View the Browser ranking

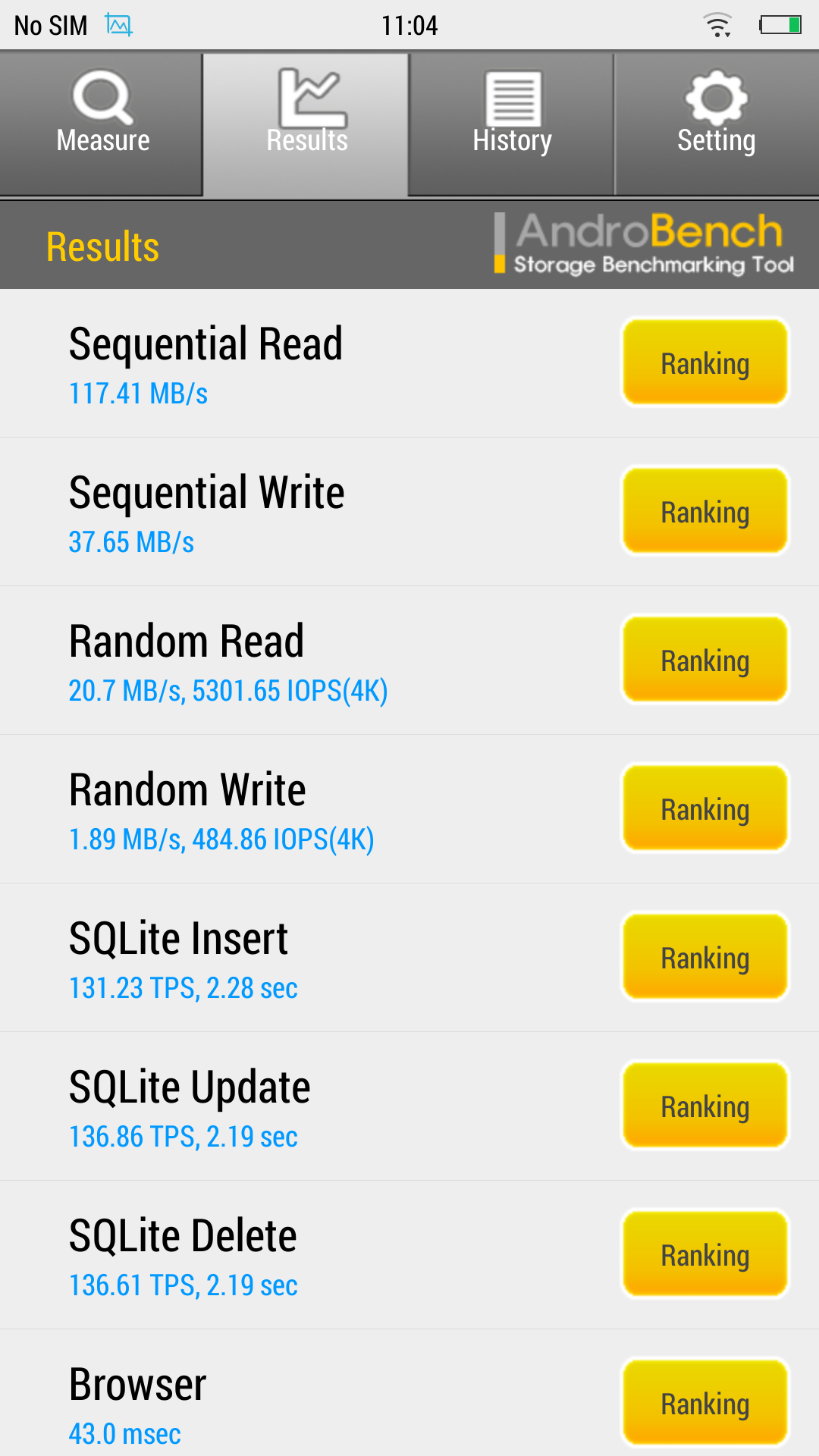click(x=705, y=1403)
